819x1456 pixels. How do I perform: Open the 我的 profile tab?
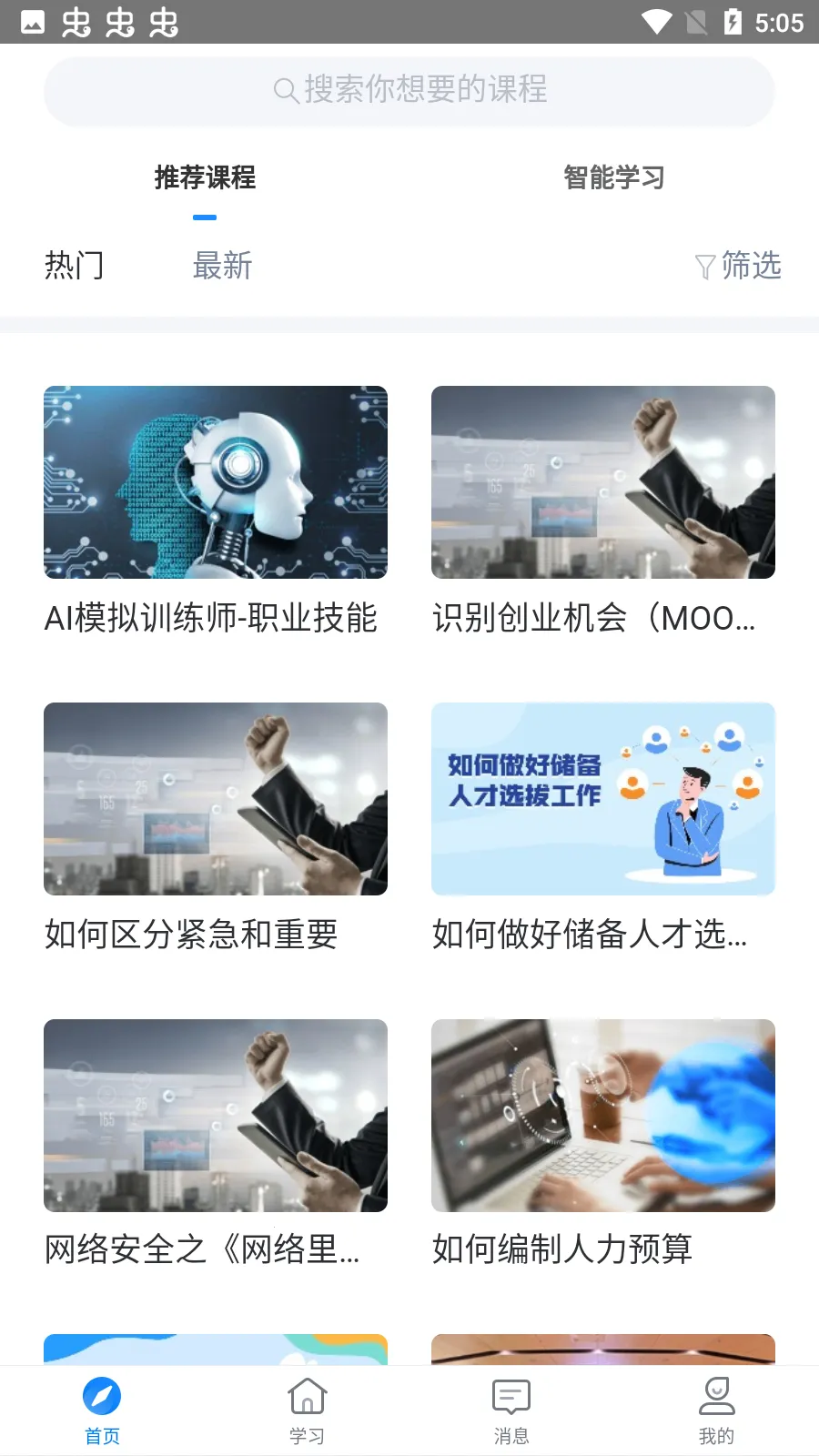point(716,1409)
